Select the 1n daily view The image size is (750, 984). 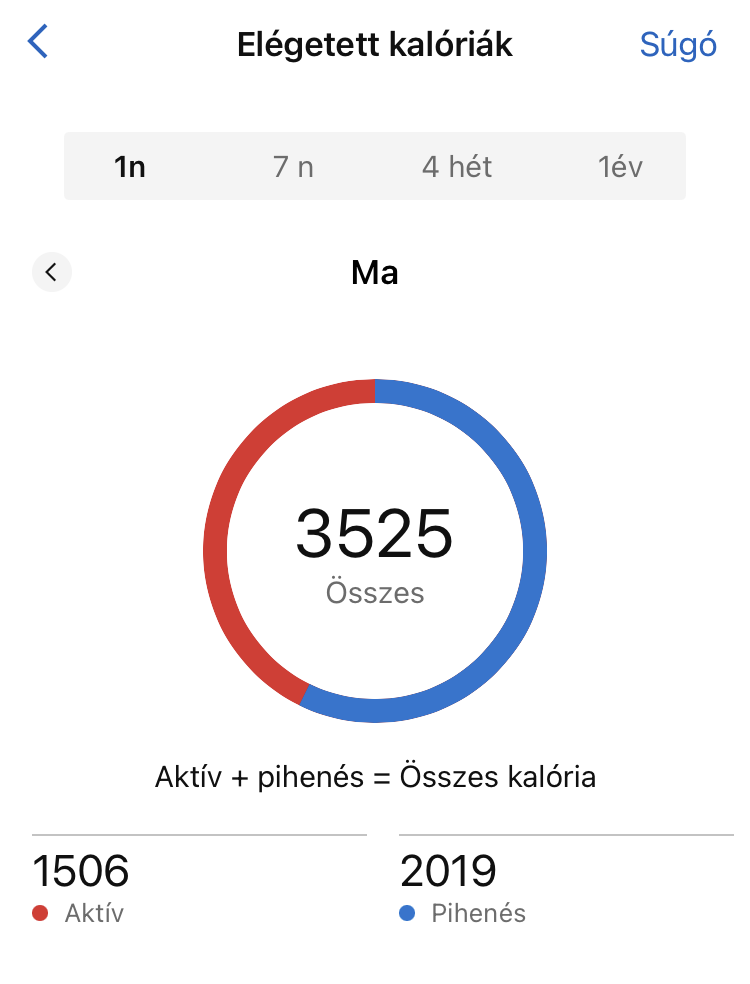(130, 166)
